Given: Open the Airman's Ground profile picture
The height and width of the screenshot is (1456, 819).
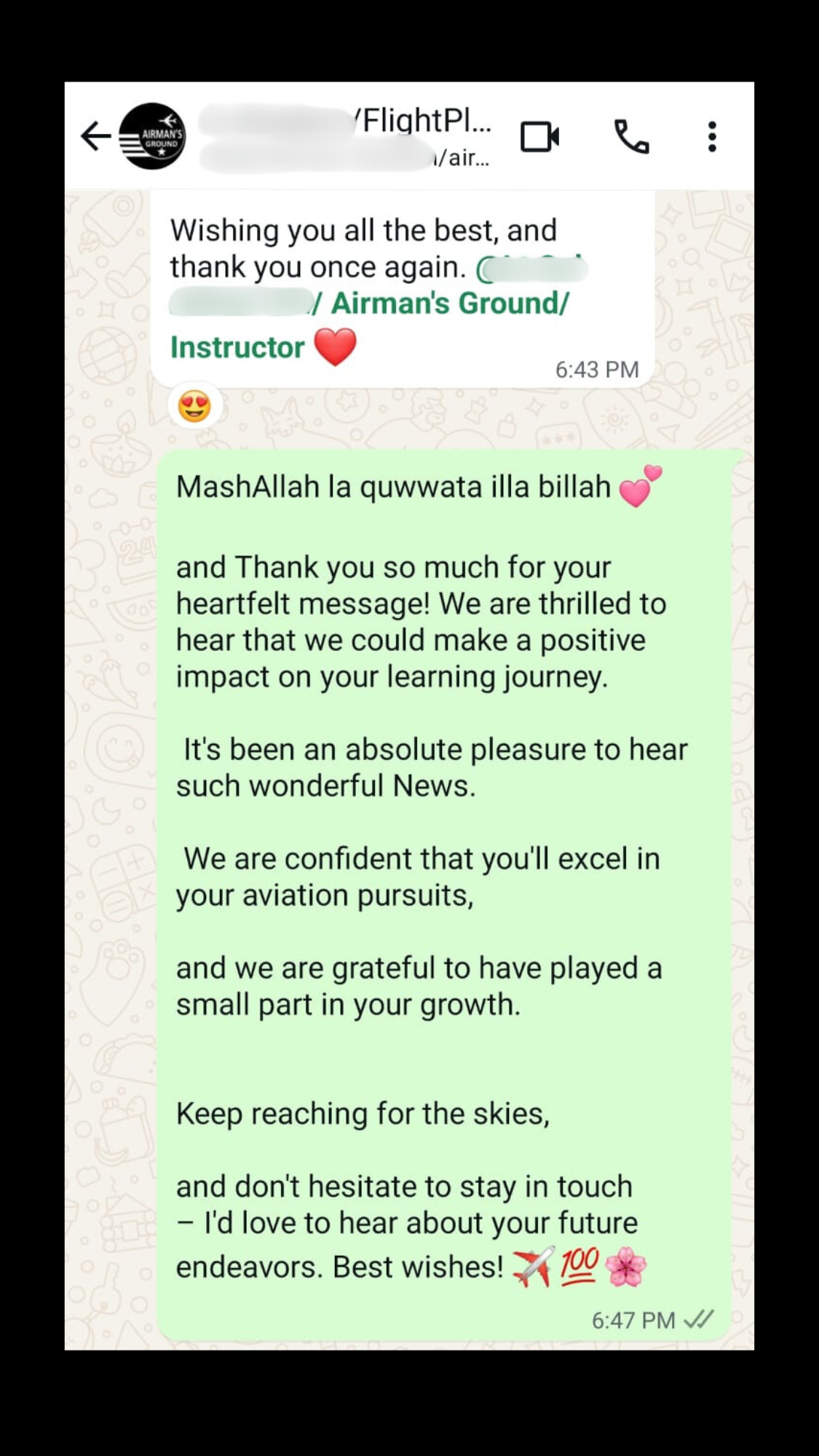Looking at the screenshot, I should tap(152, 136).
